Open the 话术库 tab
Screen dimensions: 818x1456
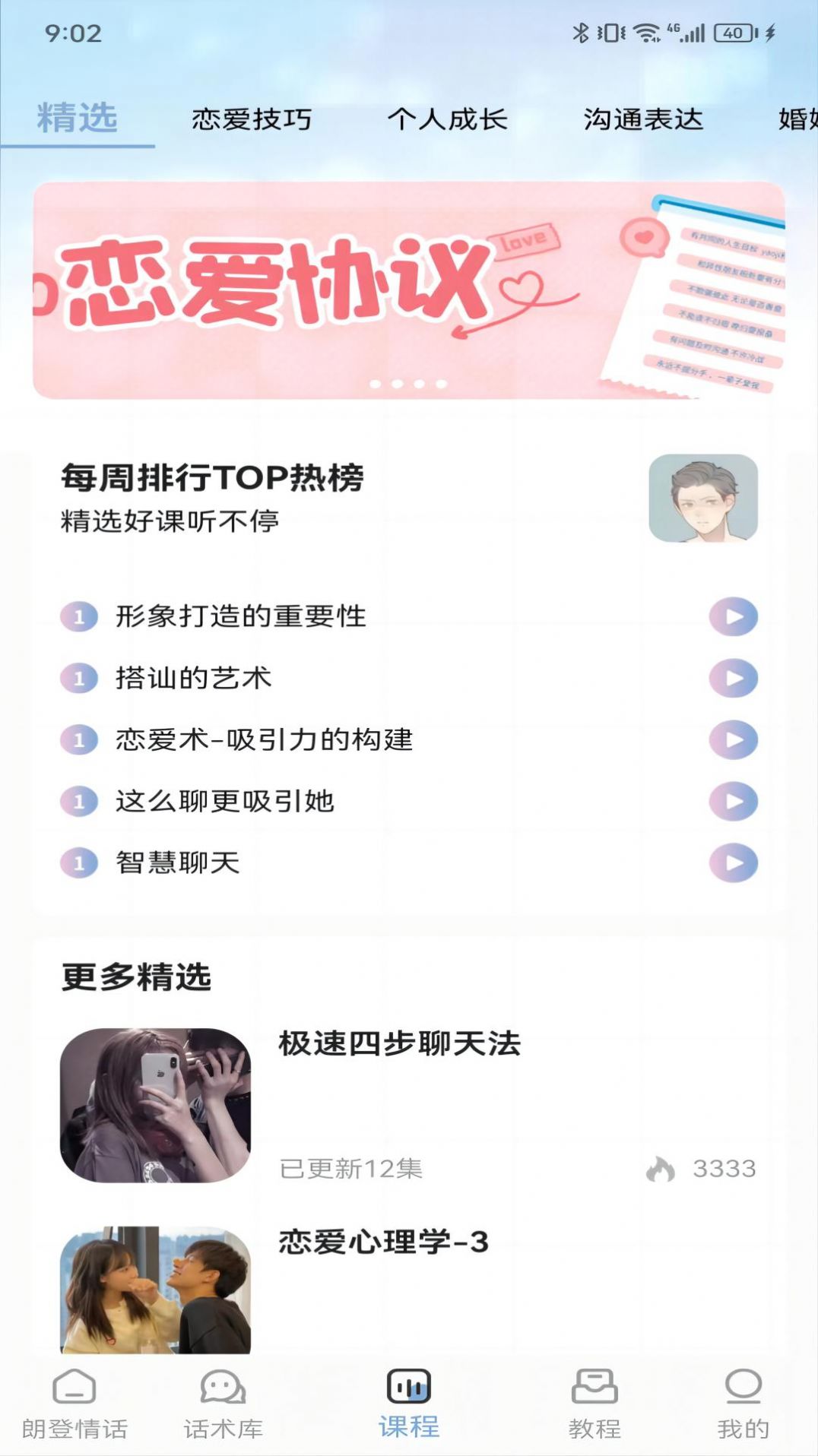223,1404
